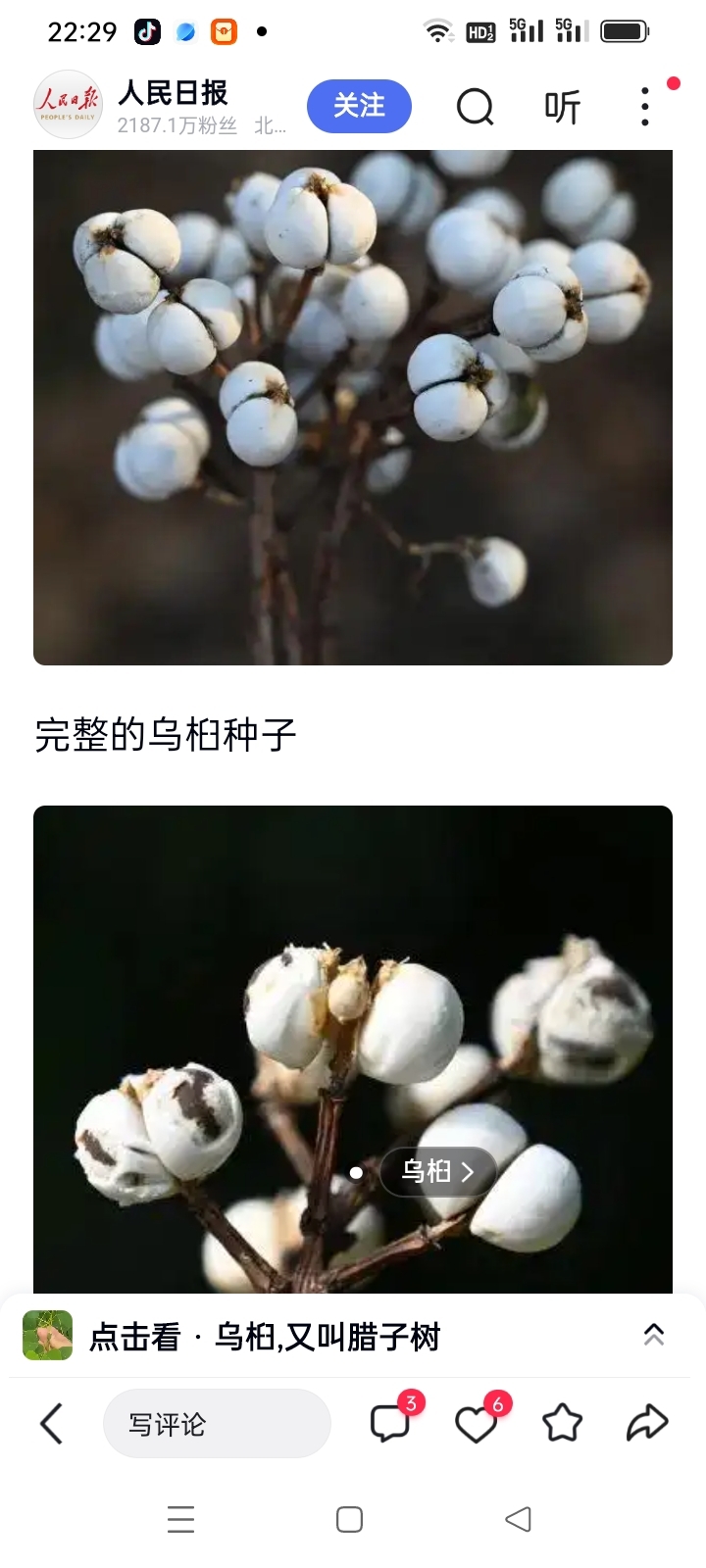Follow the 人民日报 account

(x=359, y=106)
